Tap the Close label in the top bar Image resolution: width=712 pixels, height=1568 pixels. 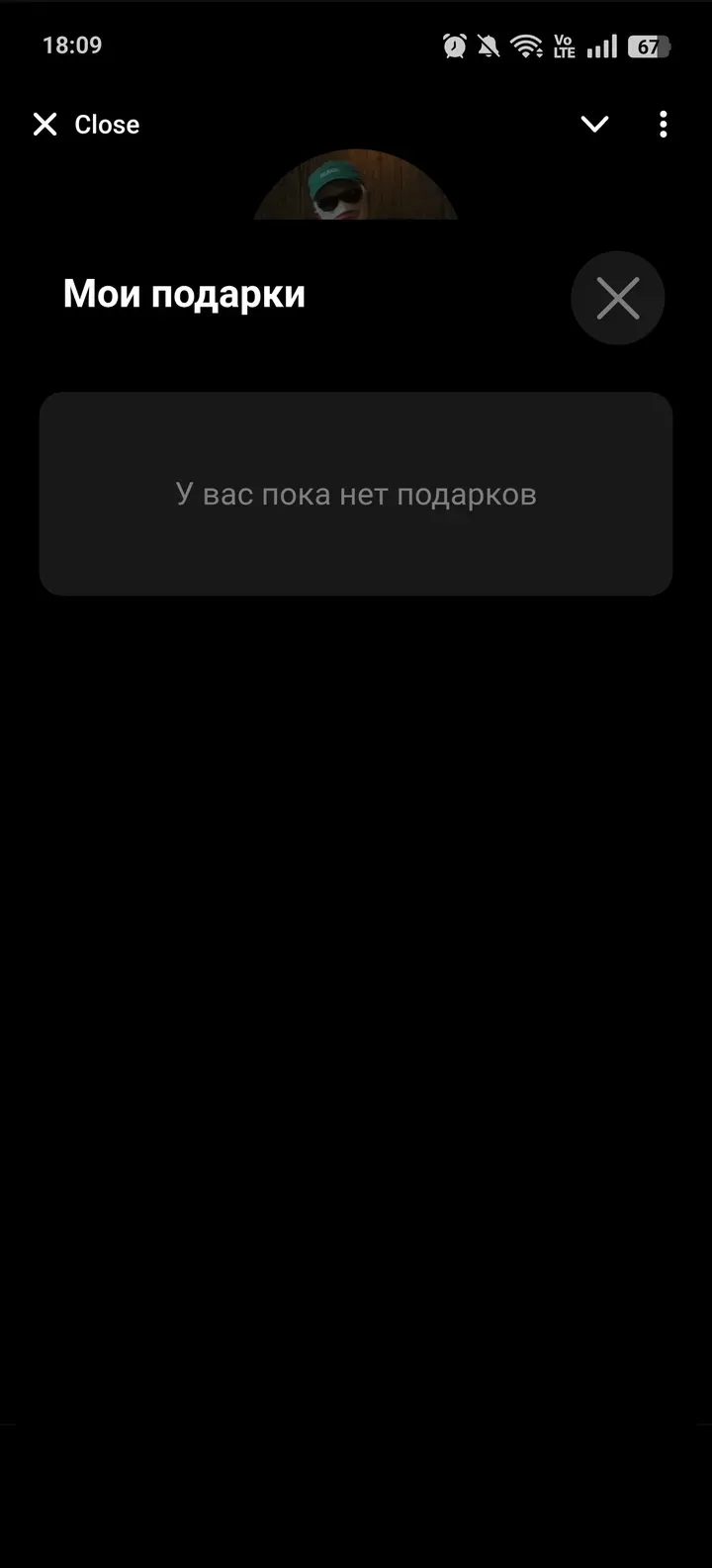pos(107,124)
